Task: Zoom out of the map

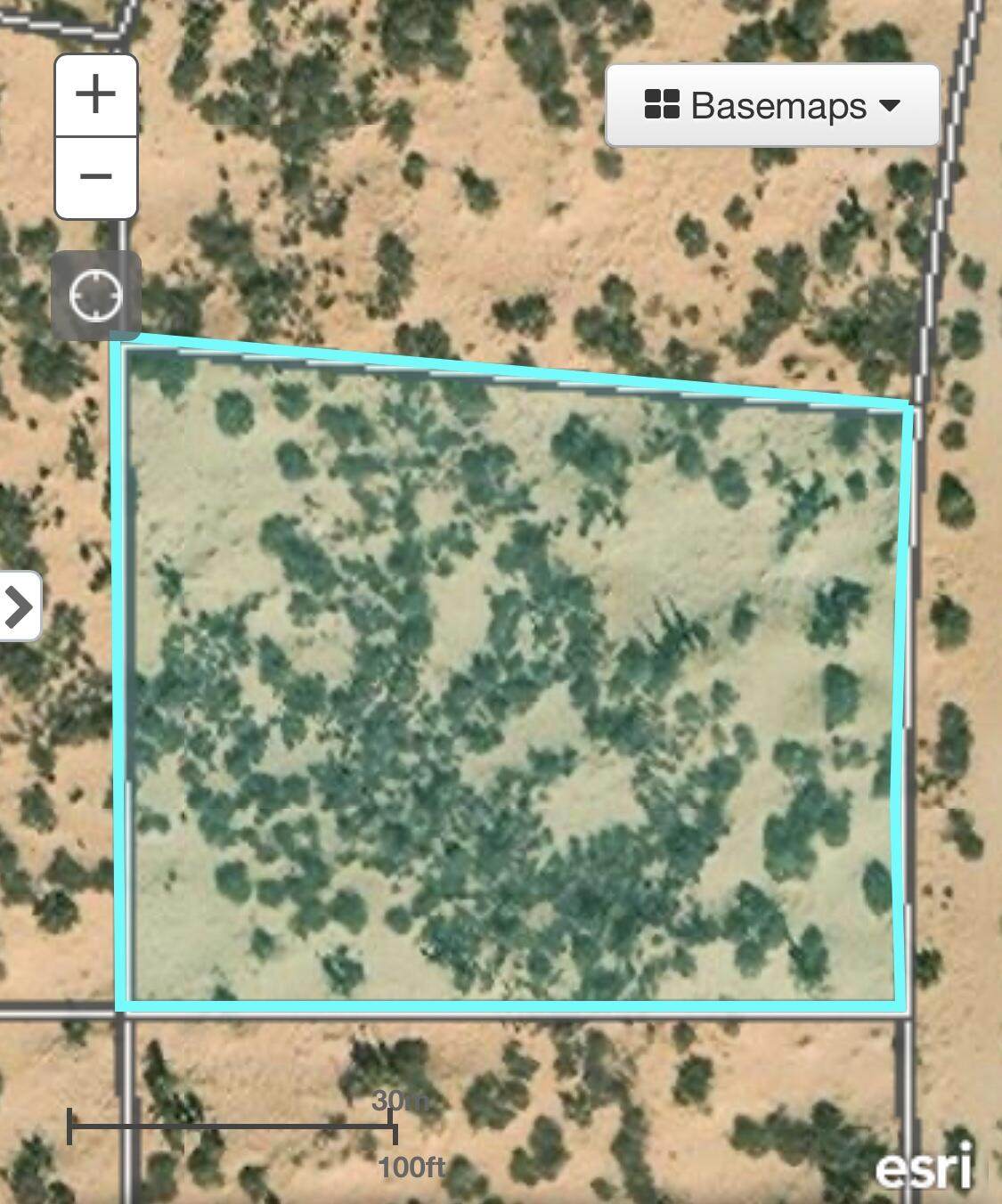Action: 96,177
